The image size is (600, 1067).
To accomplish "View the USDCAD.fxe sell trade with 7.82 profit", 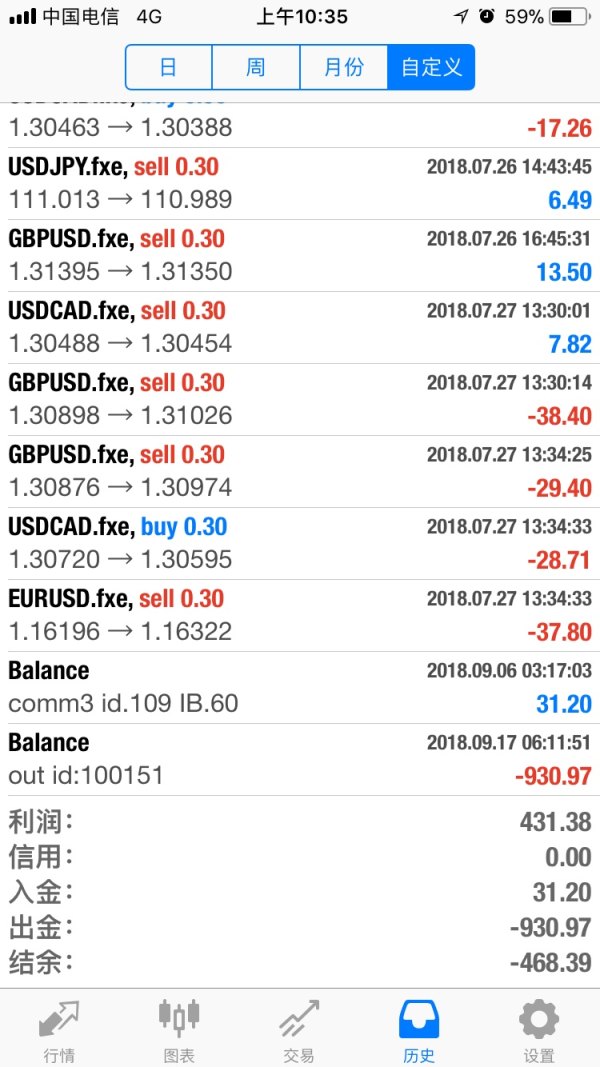I will point(300,327).
